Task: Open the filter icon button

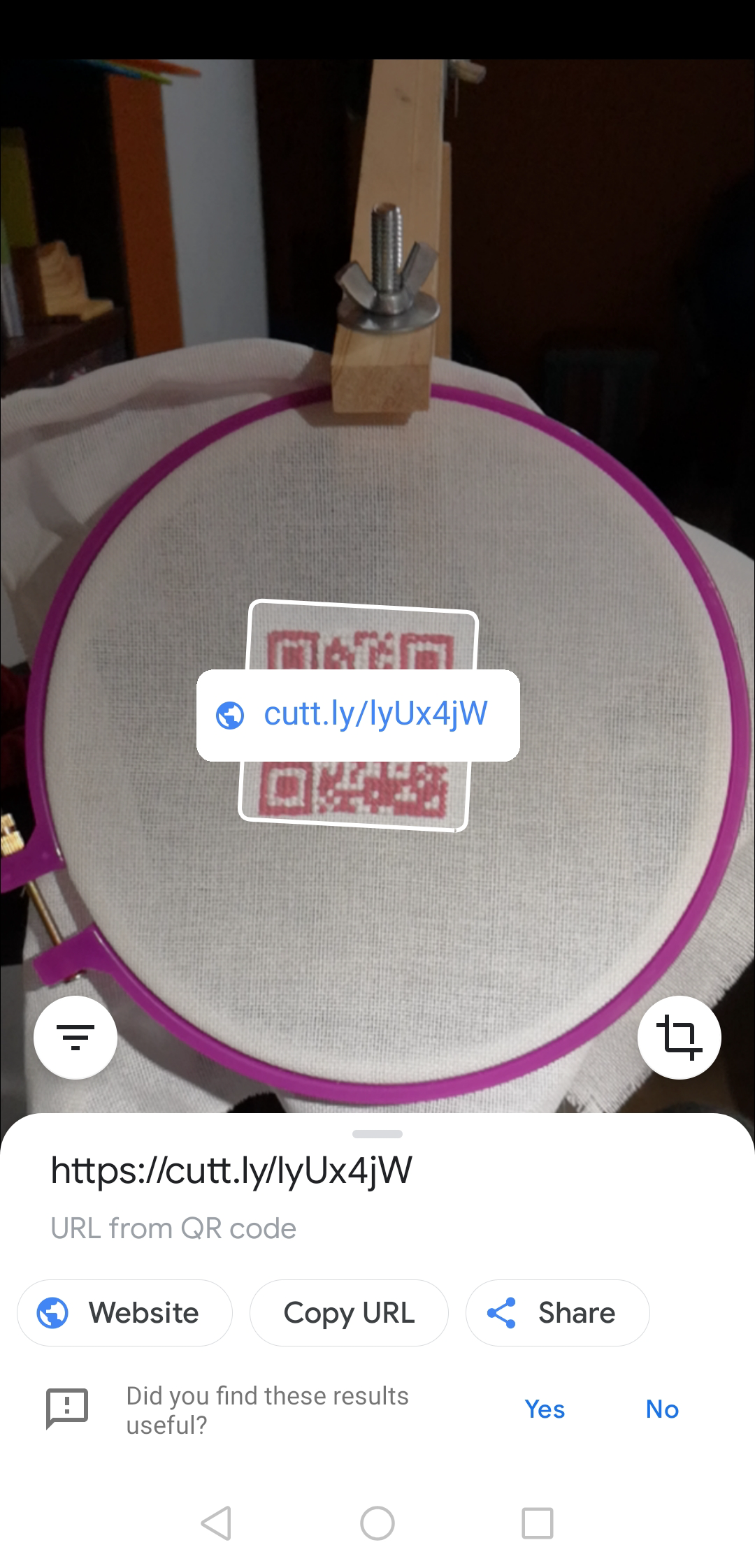Action: click(x=75, y=1037)
